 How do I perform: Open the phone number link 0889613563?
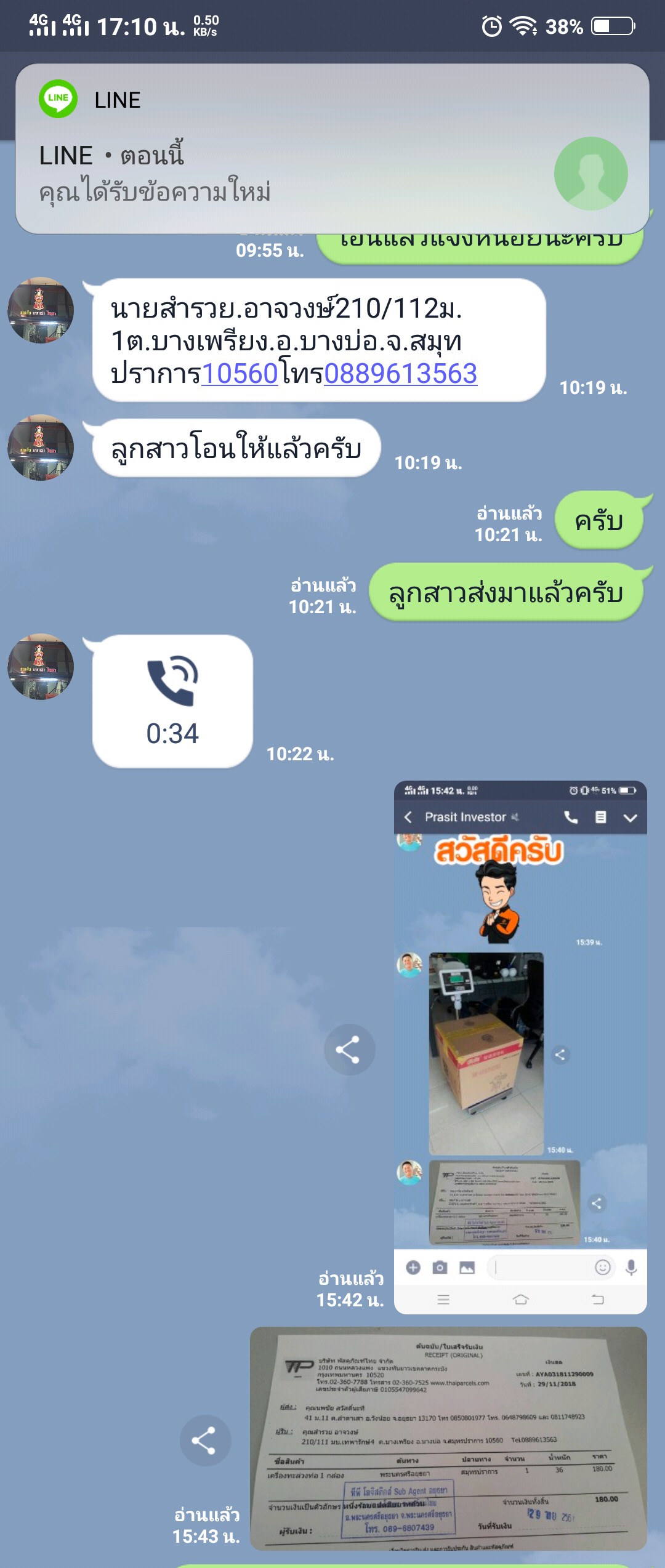[401, 374]
